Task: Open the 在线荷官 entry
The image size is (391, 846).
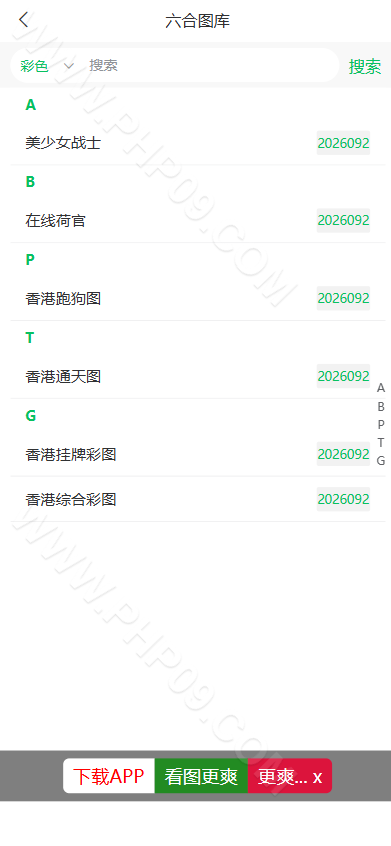Action: (198, 221)
